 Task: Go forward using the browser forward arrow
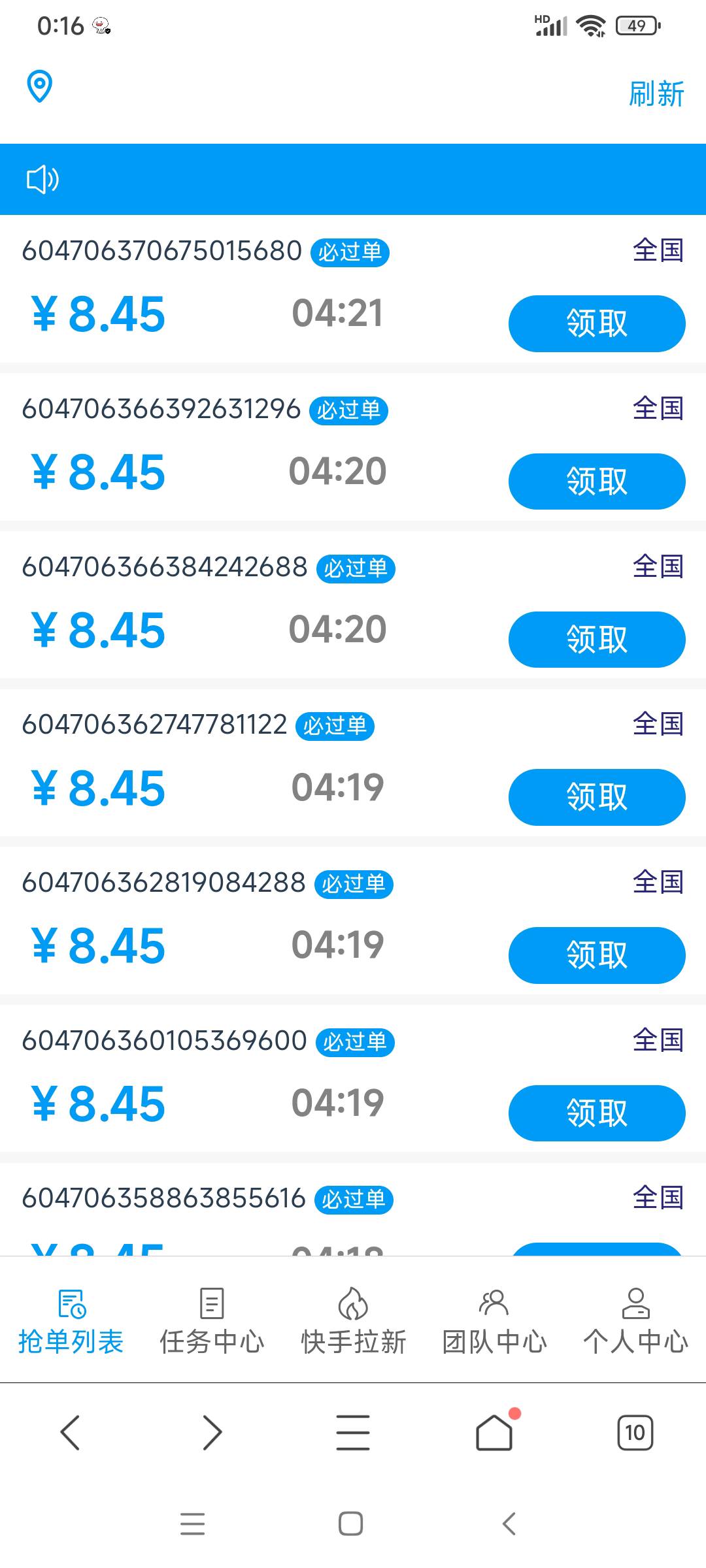(x=212, y=1433)
